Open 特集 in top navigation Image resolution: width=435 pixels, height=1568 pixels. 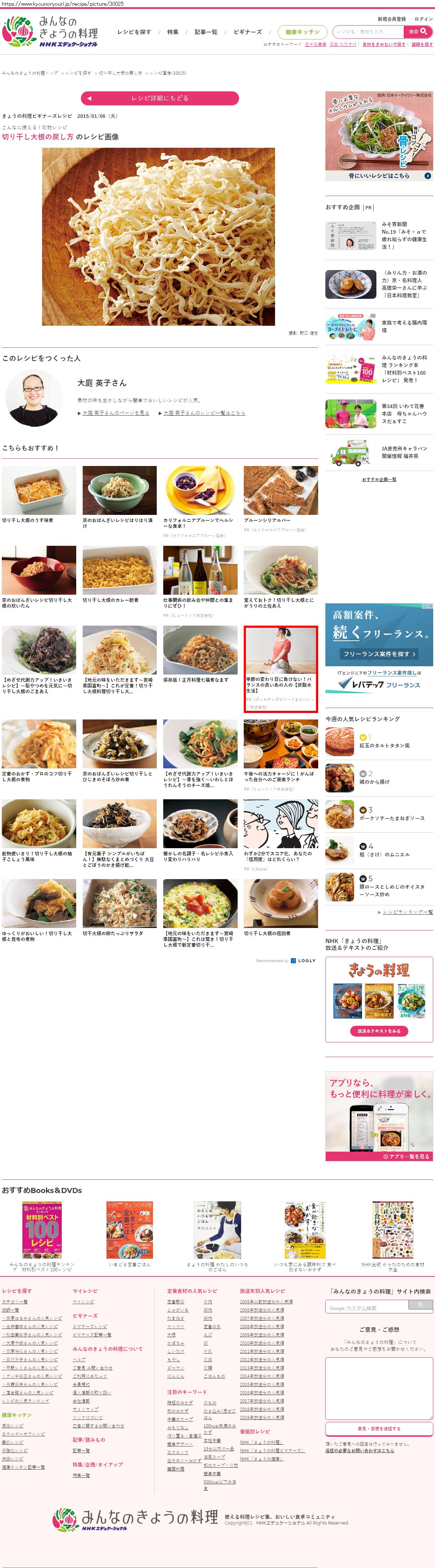tap(173, 32)
